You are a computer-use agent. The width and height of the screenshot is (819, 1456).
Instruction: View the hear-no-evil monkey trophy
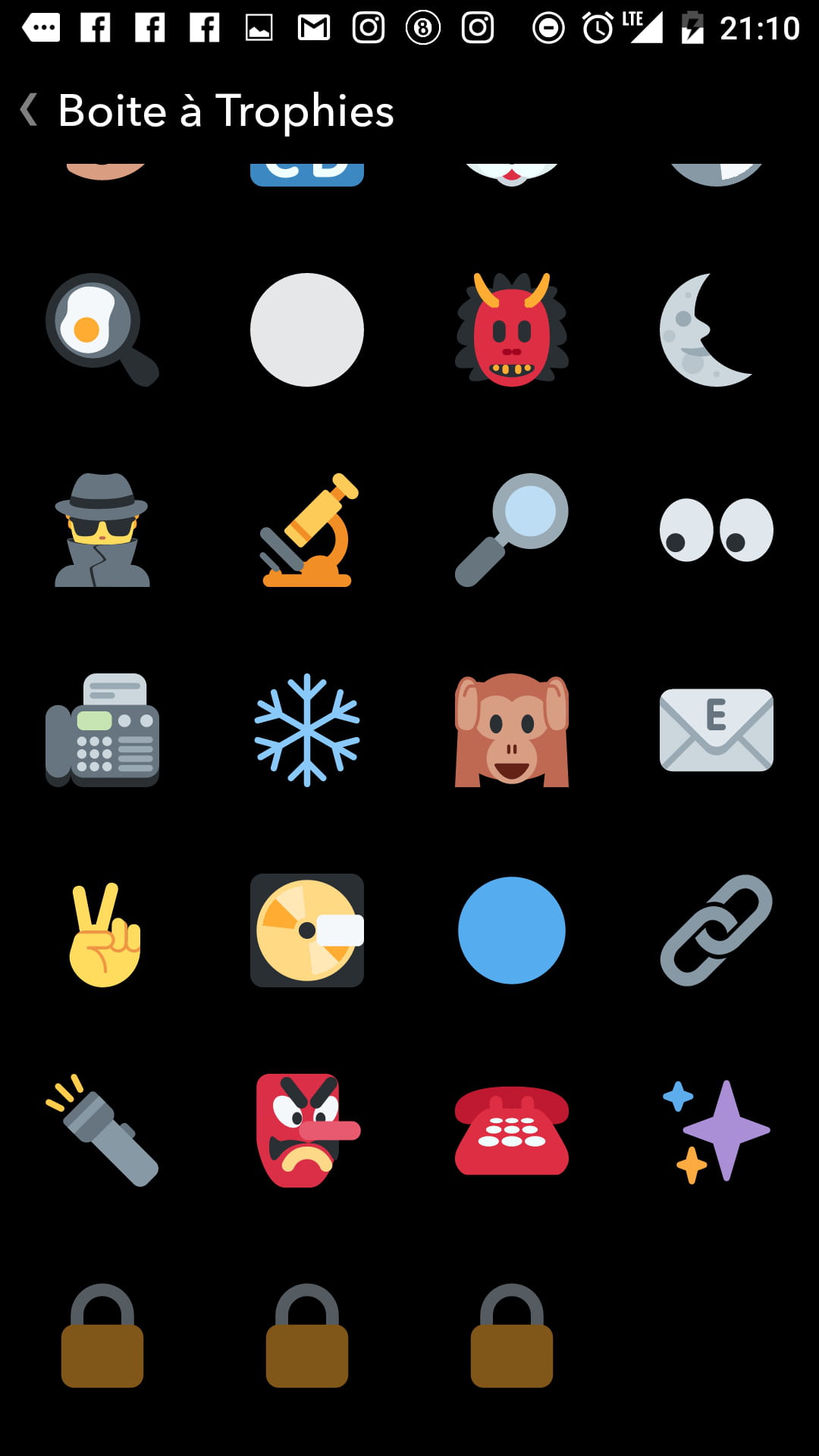(x=512, y=730)
